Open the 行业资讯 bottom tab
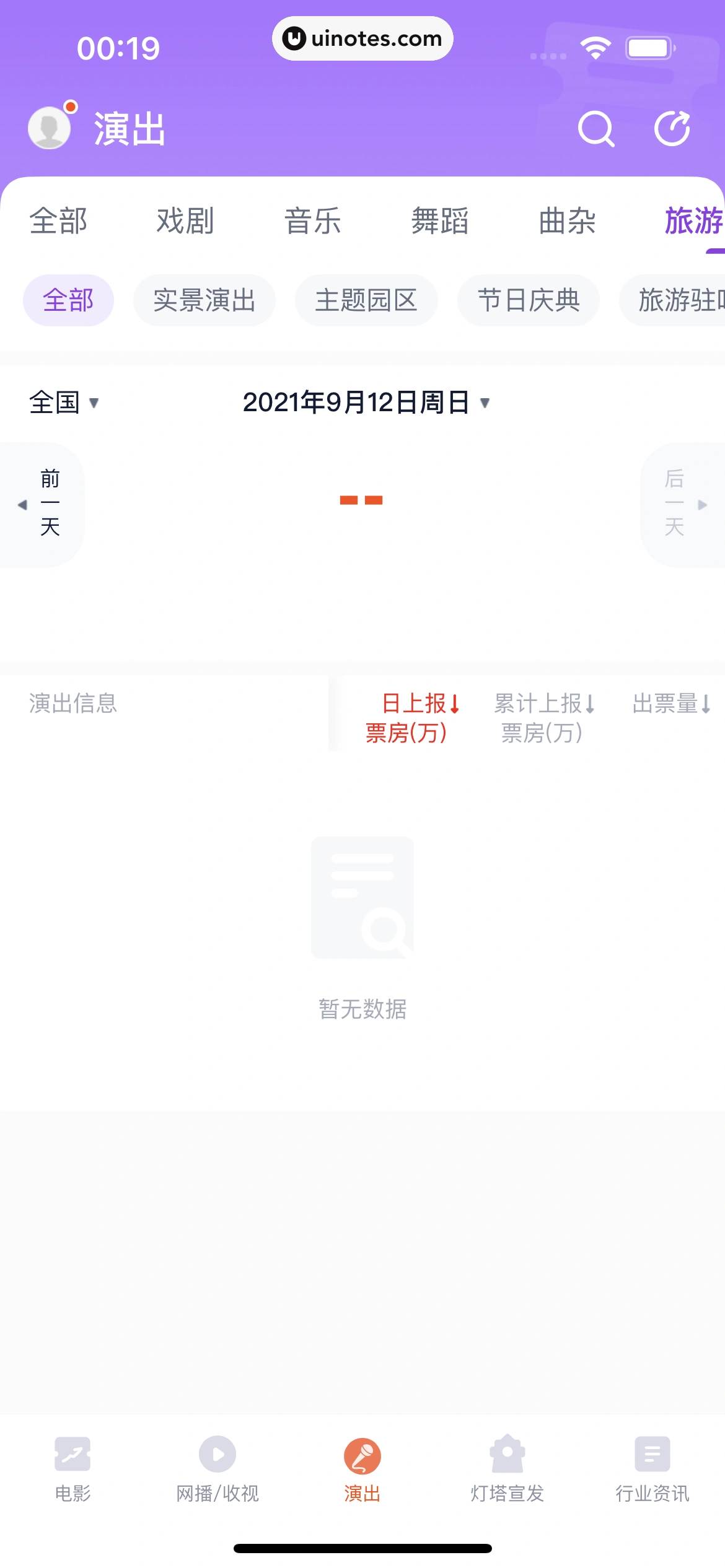Screen dimensions: 725x1568 652,1469
